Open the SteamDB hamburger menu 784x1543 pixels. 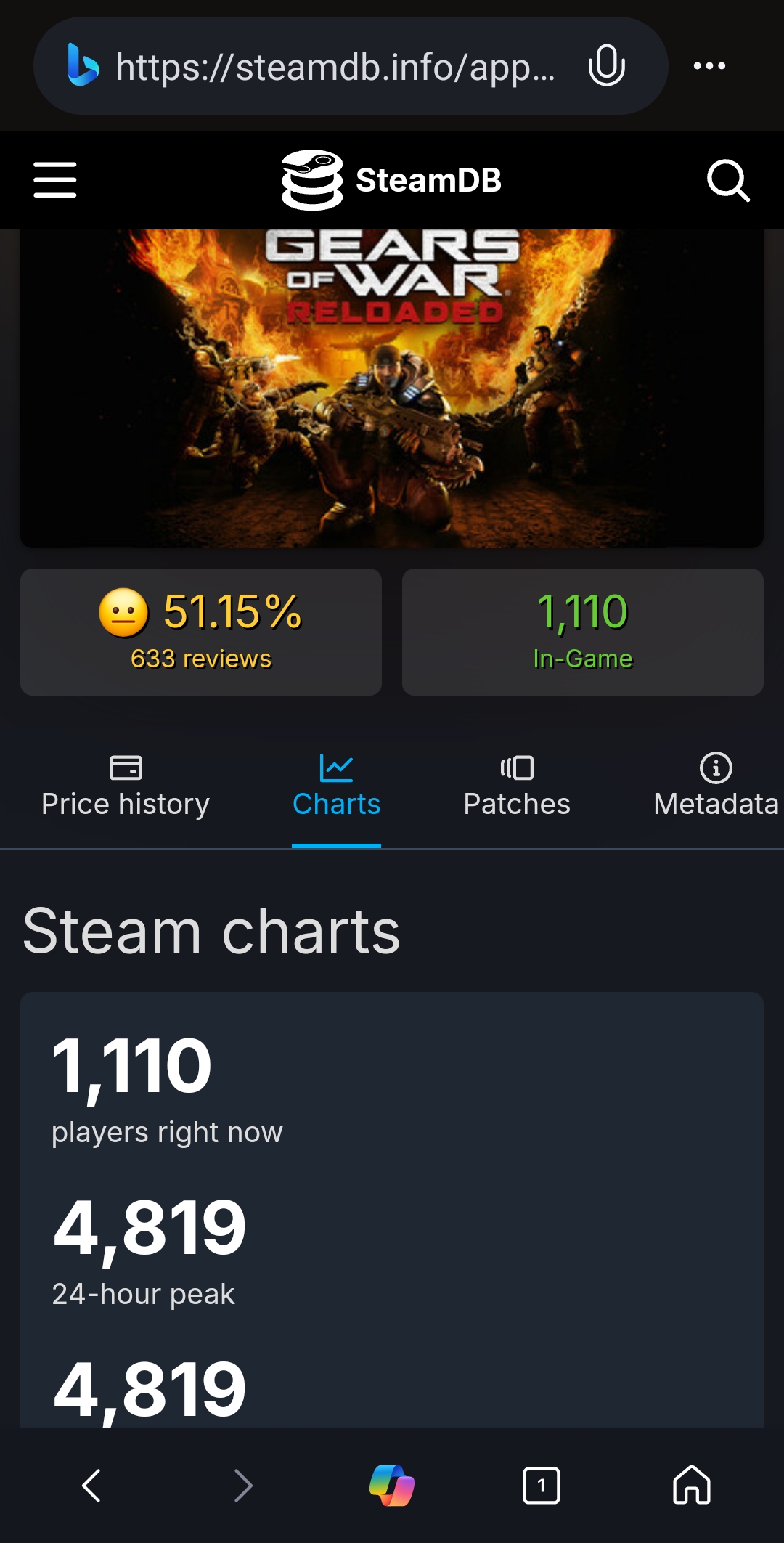tap(55, 180)
